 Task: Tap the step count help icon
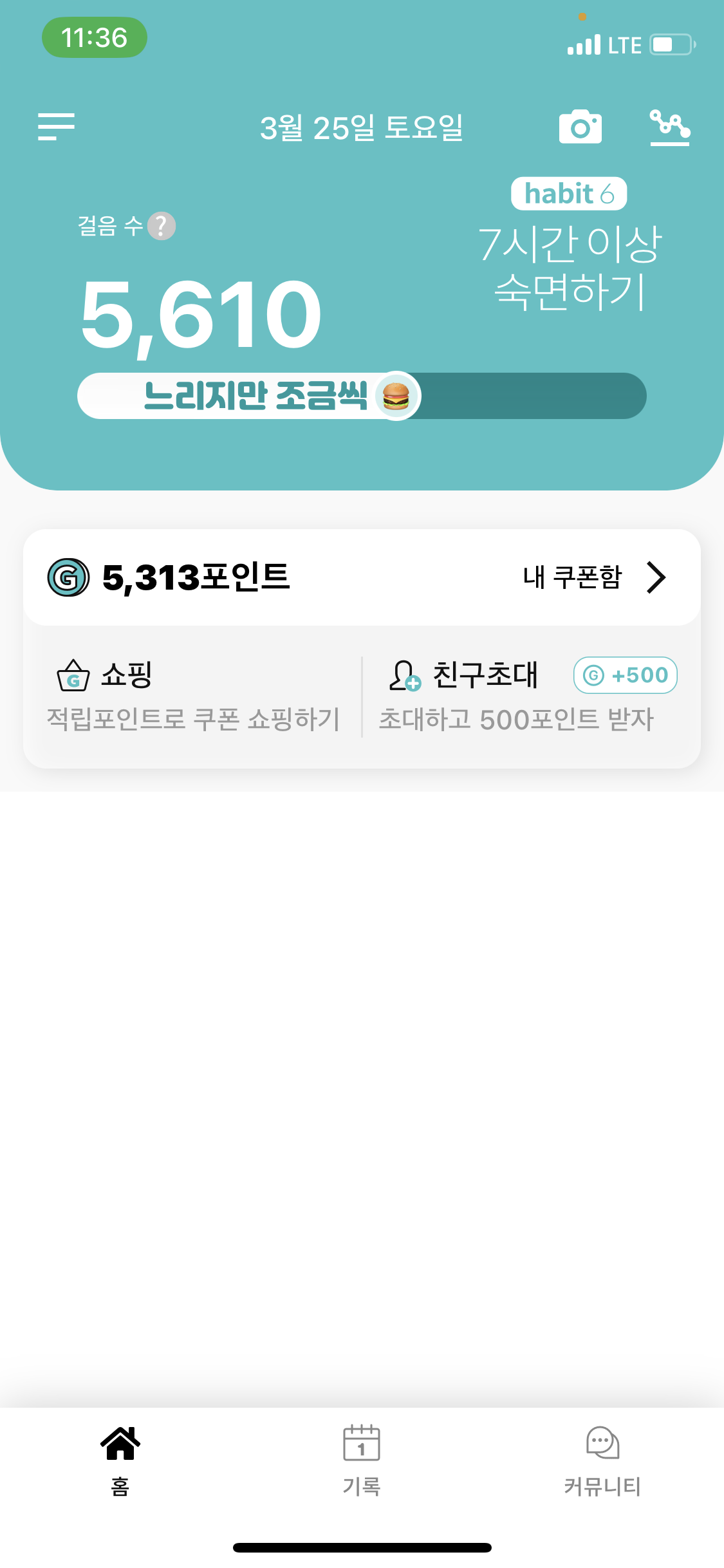coord(162,226)
